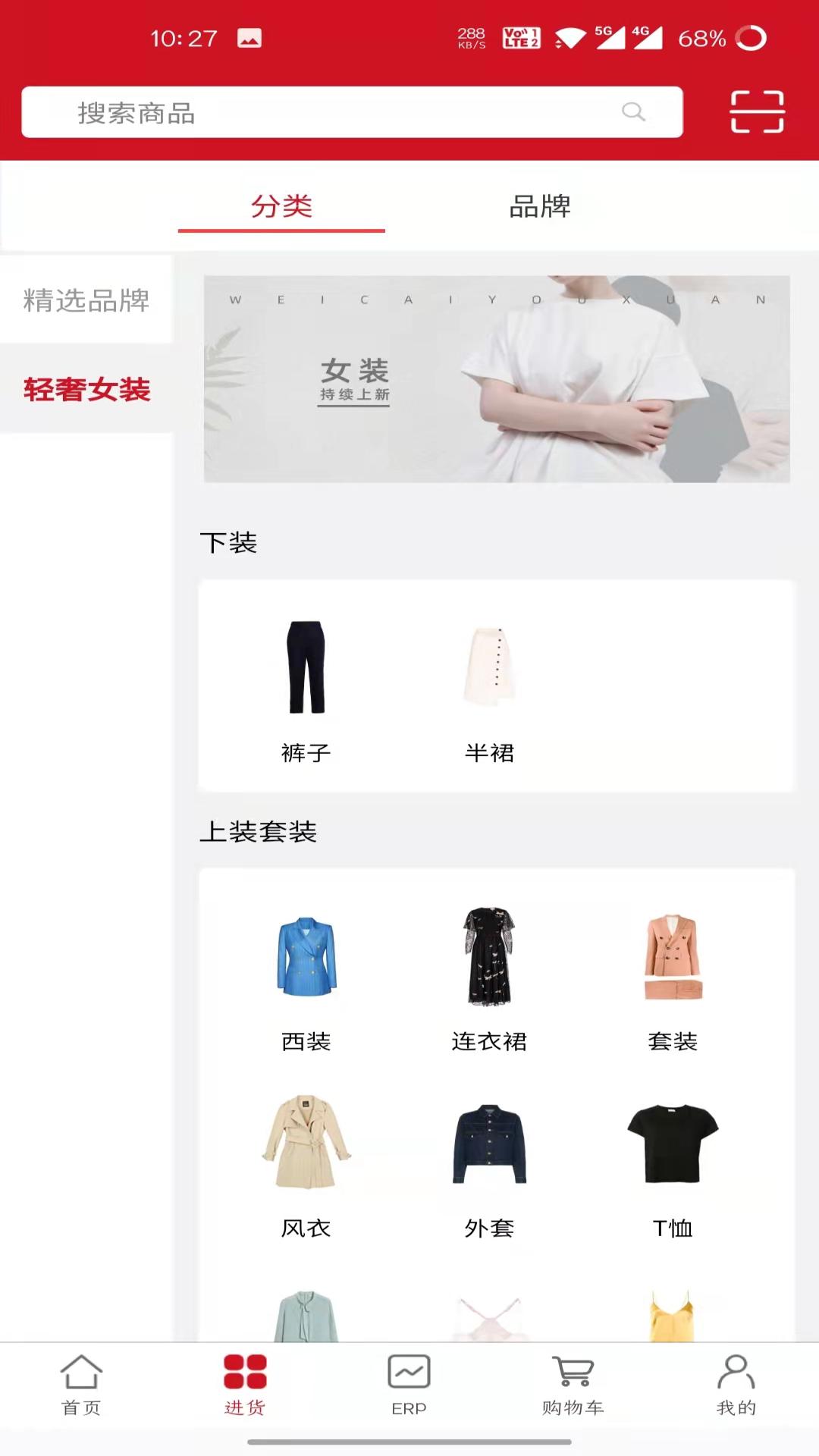The height and width of the screenshot is (1456, 819).
Task: Select the 分类 tab
Action: tap(281, 206)
